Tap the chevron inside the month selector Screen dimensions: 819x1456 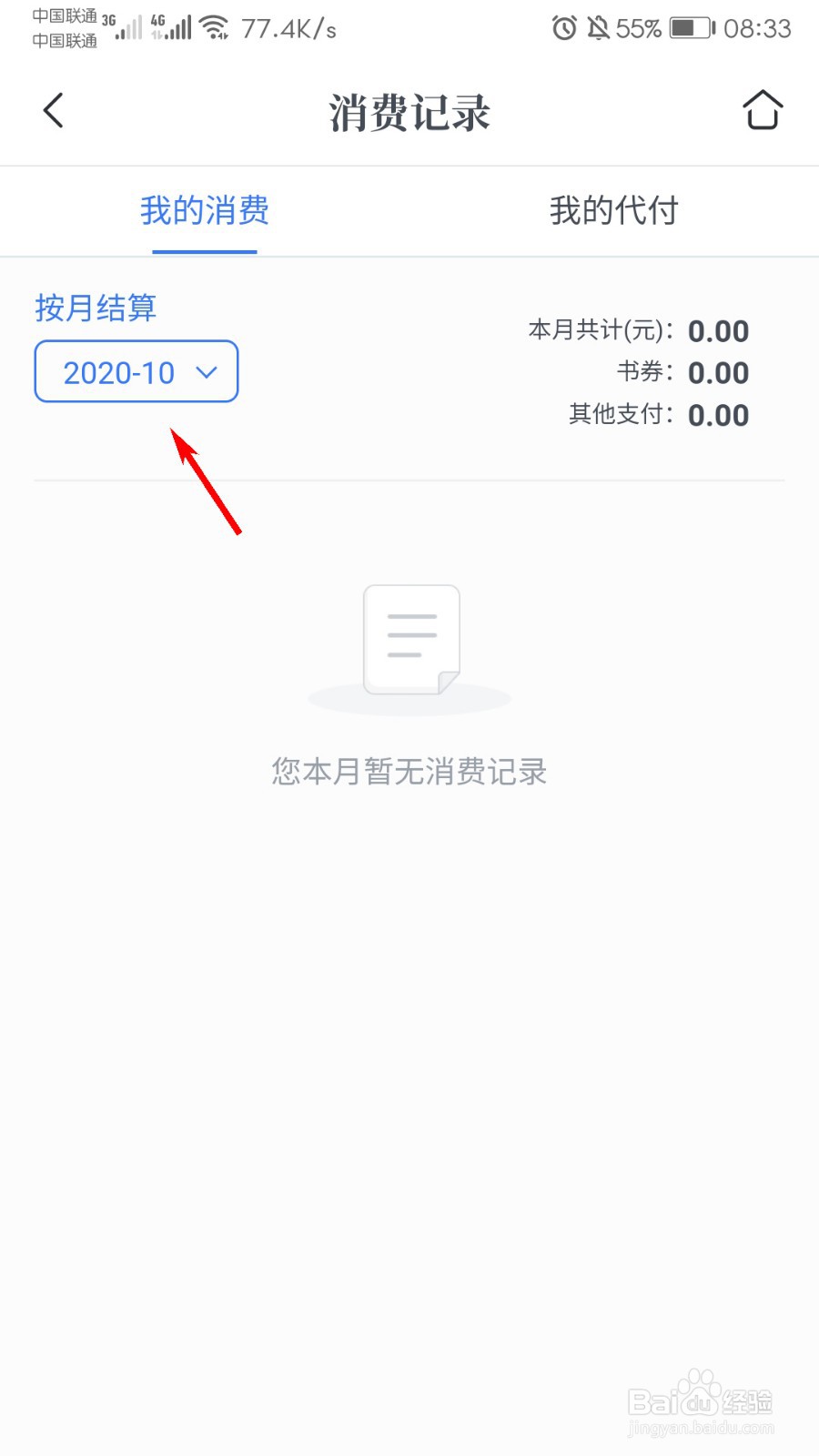click(206, 372)
